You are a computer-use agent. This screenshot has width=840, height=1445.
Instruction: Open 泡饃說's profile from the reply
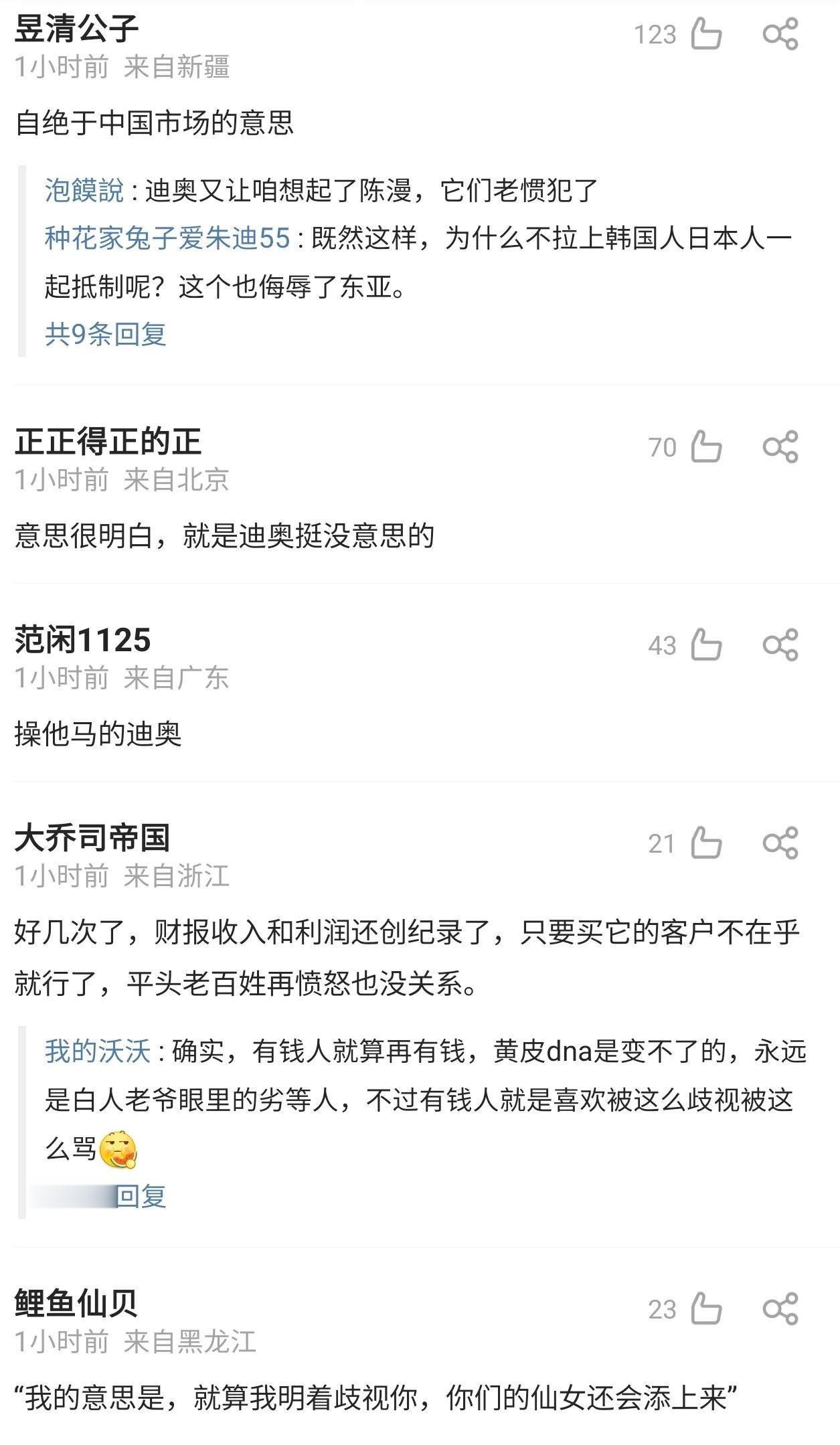point(84,191)
